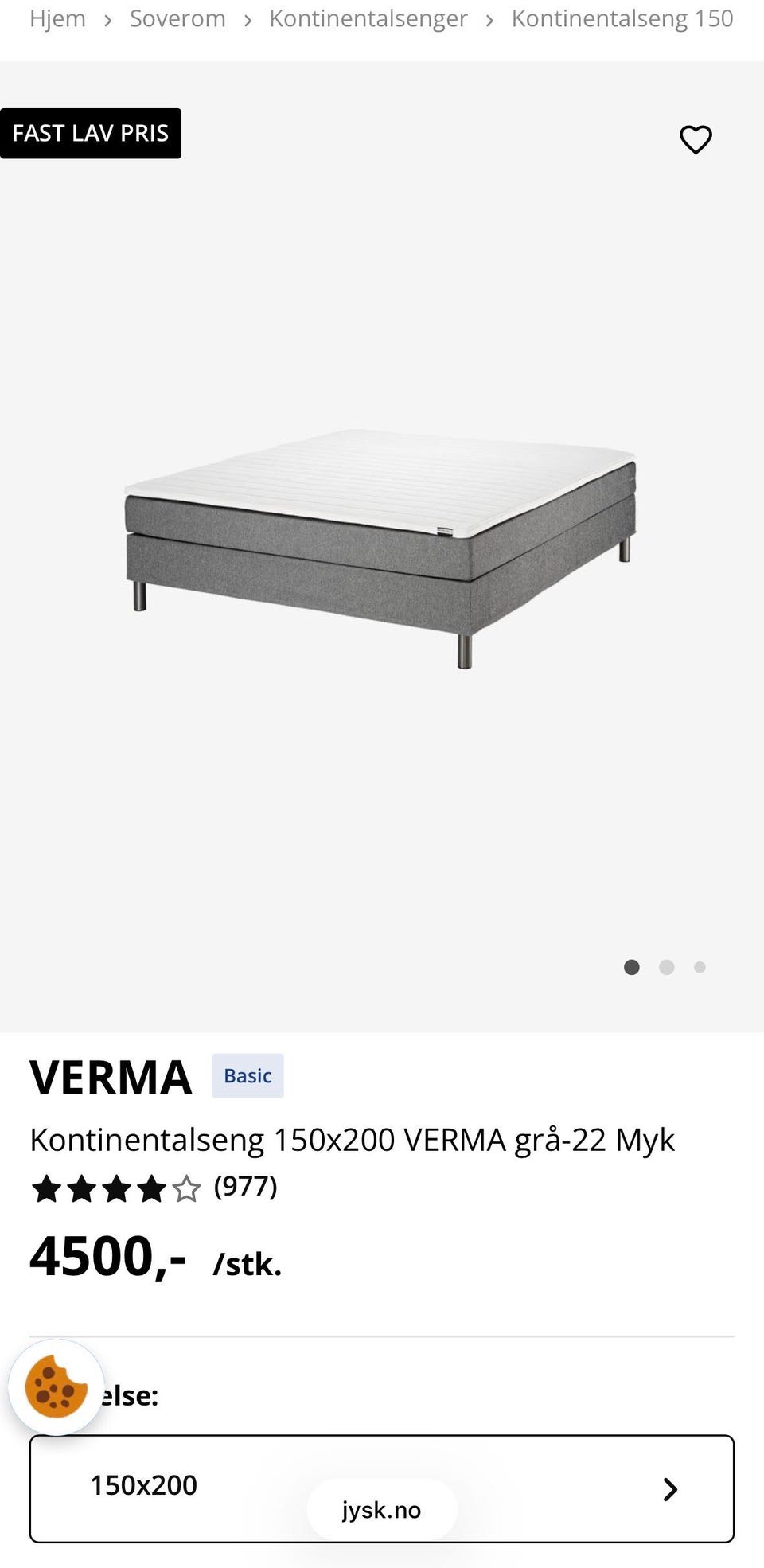Open Soverom breadcrumb link

point(177,18)
